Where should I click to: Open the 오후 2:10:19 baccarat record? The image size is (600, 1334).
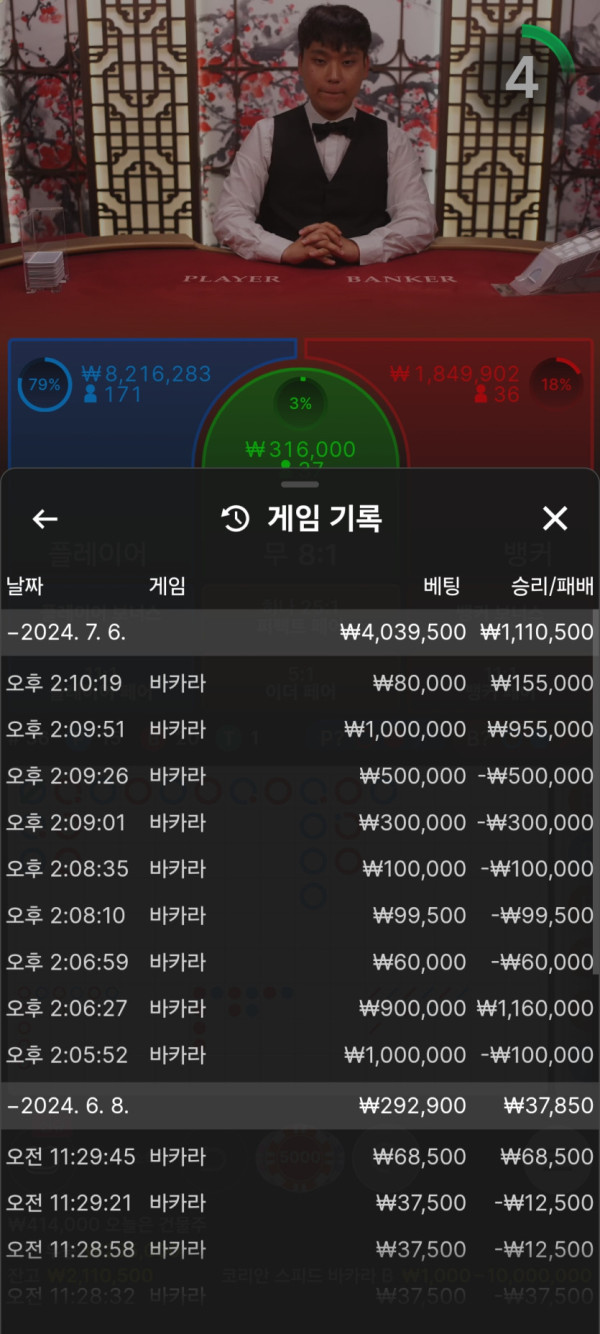[300, 683]
